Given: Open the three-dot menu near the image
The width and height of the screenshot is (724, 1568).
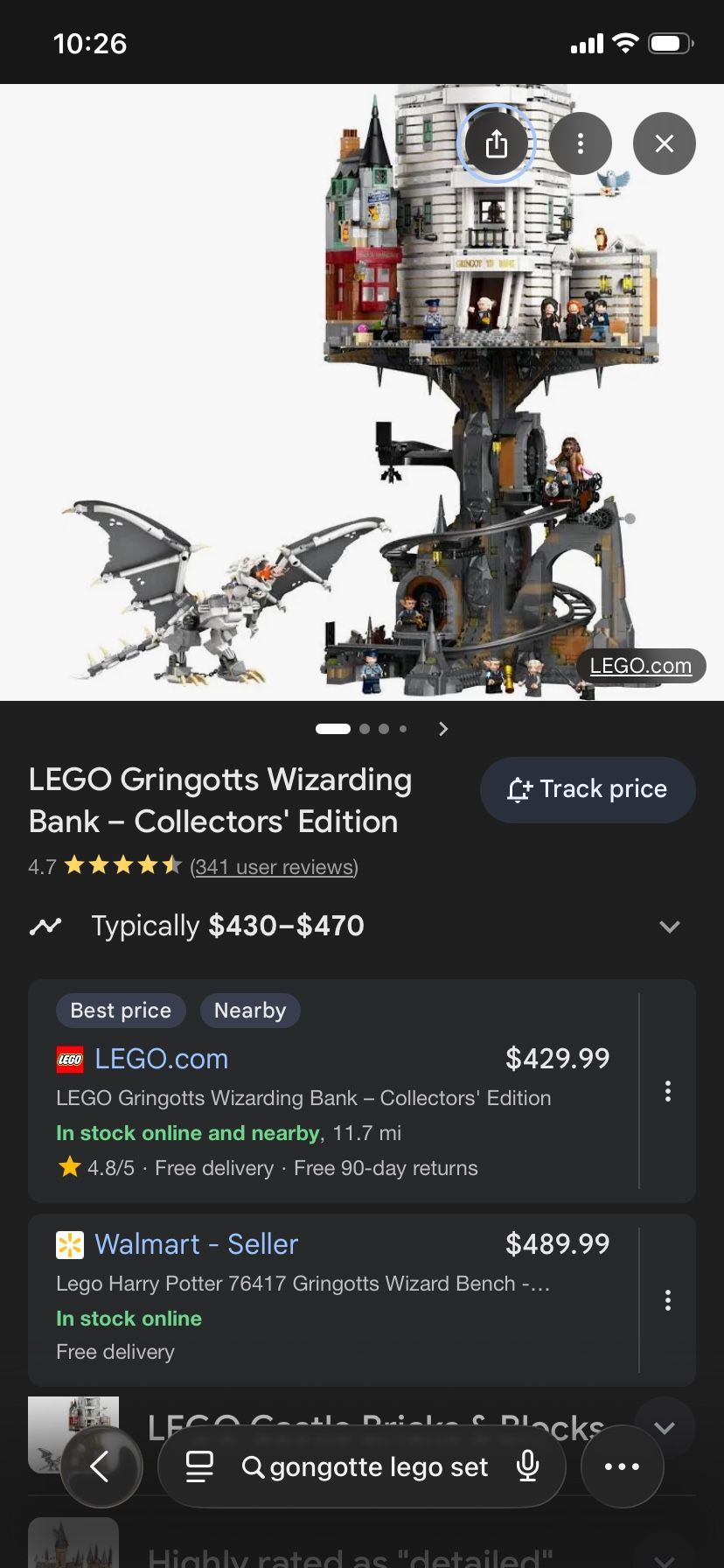Looking at the screenshot, I should 581,143.
